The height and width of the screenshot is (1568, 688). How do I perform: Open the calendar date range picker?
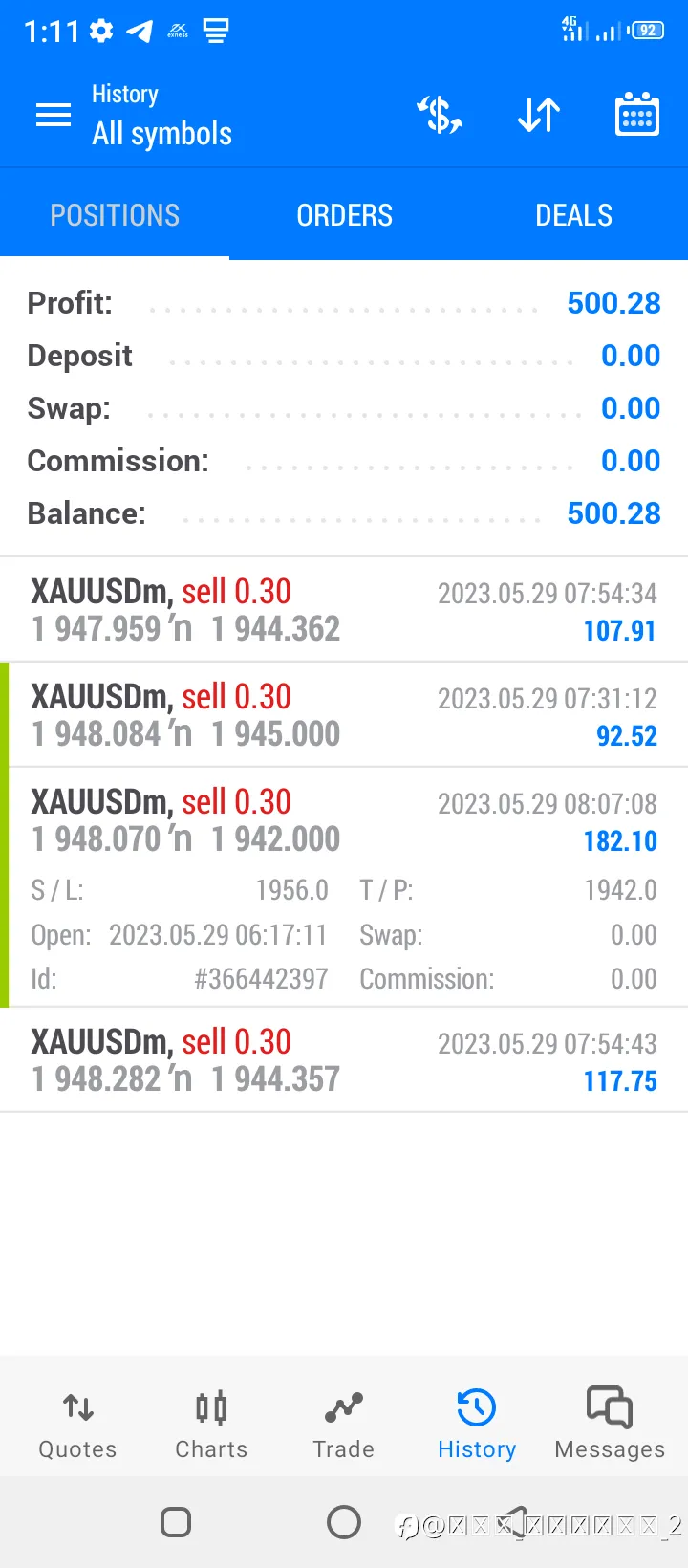tap(637, 115)
